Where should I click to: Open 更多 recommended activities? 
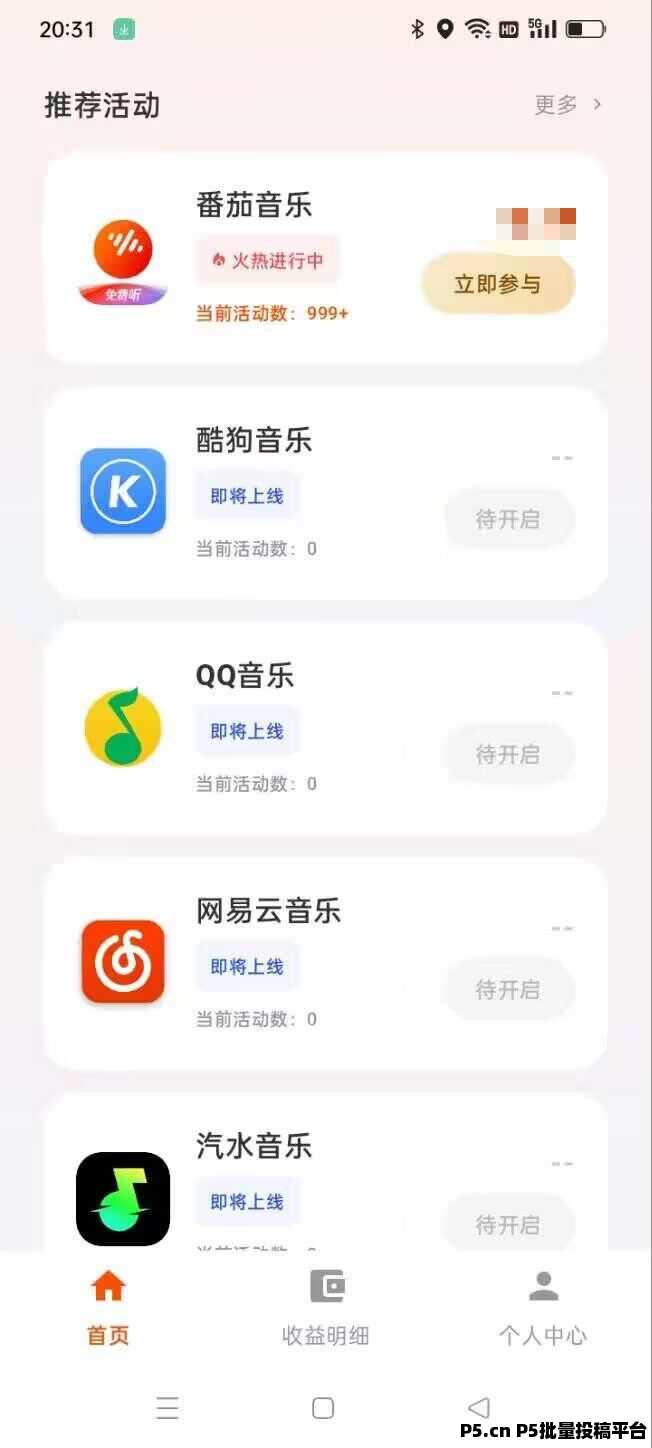coord(567,104)
